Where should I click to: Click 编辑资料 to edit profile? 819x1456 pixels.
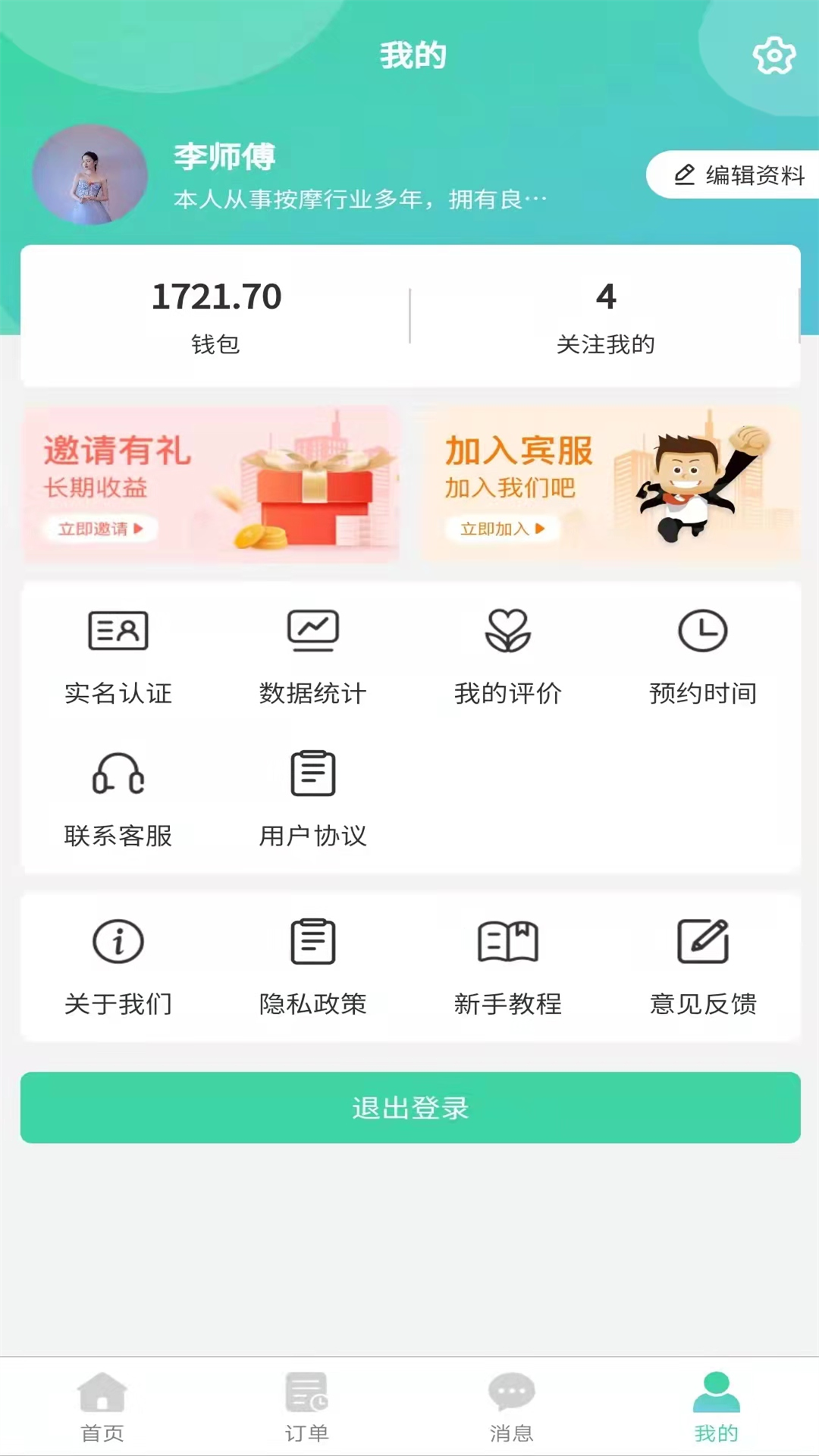741,175
